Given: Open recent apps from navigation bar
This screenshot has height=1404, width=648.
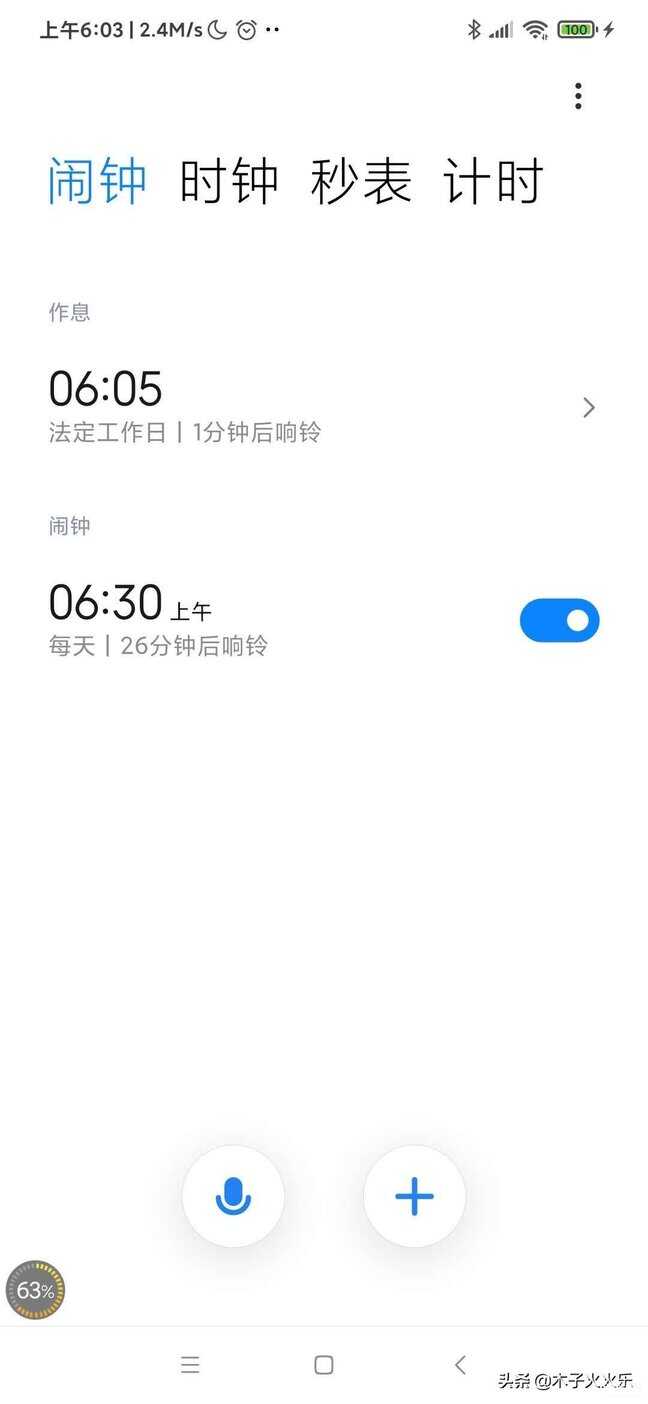Looking at the screenshot, I should click(x=190, y=1365).
